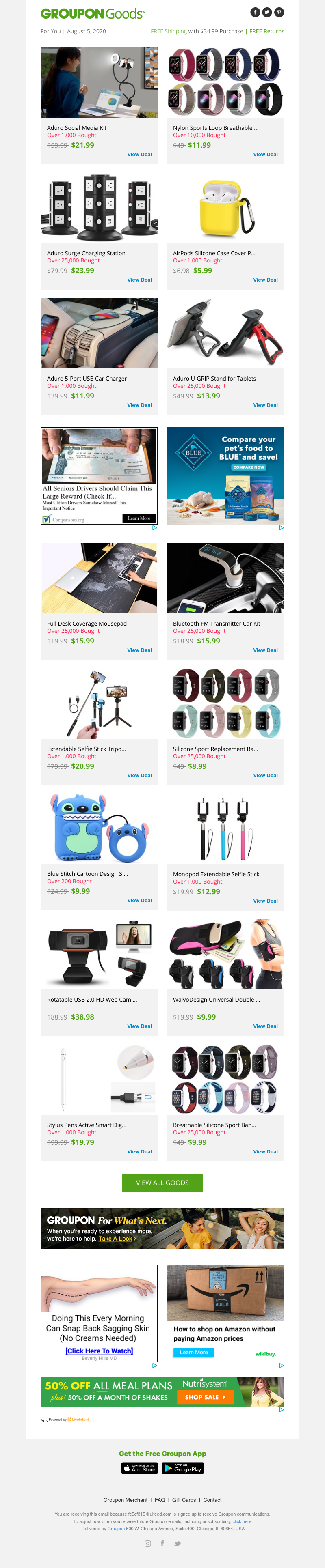This screenshot has height=1568, width=325.
Task: Tap the VIEW ALL GOODS button
Action: (x=162, y=1183)
